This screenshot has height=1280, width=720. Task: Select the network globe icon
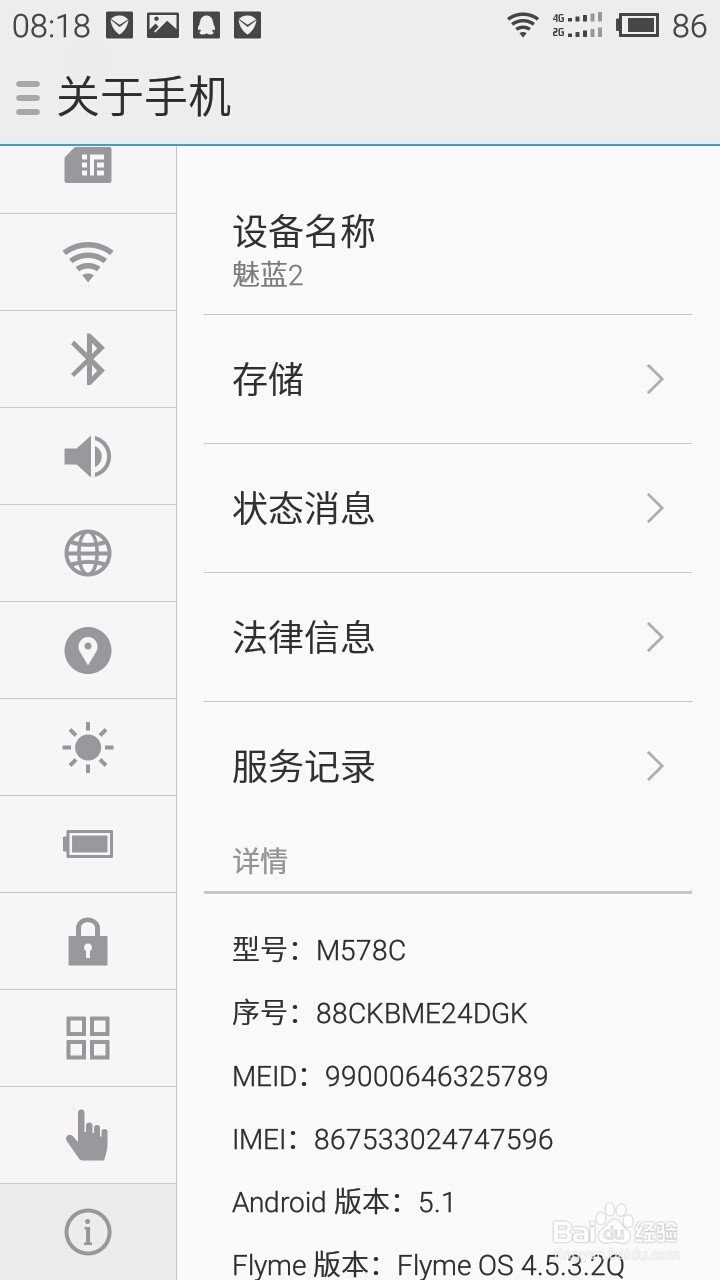[88, 552]
